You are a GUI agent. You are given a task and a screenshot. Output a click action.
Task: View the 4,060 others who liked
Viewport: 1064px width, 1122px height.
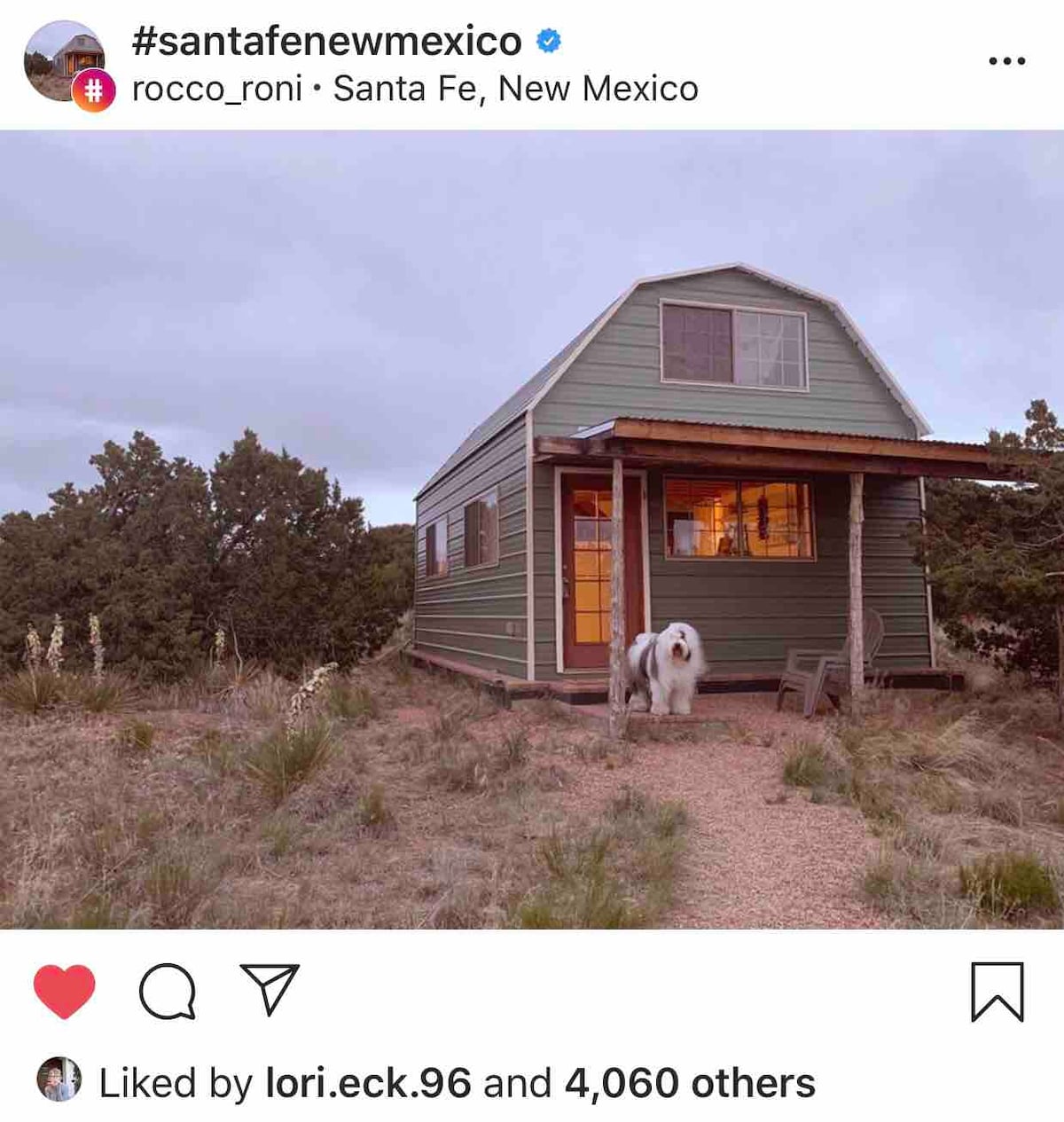point(689,1083)
